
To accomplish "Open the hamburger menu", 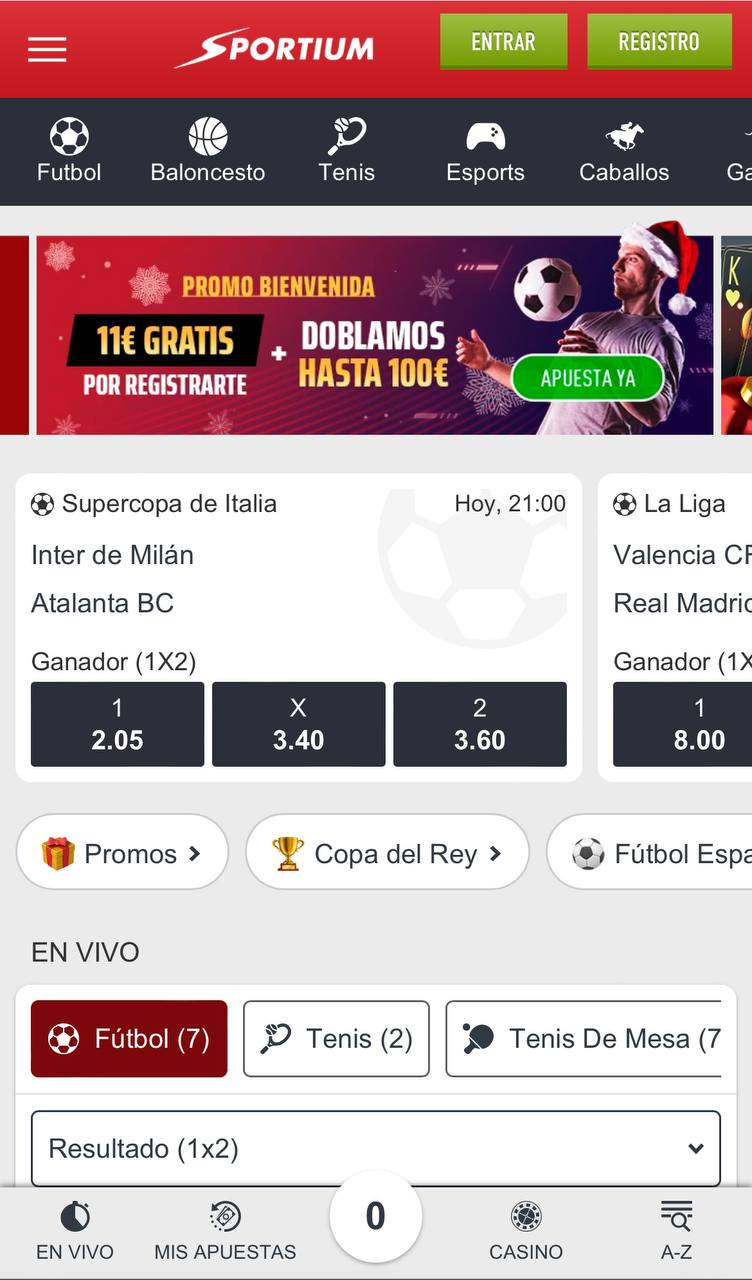I will coord(47,49).
